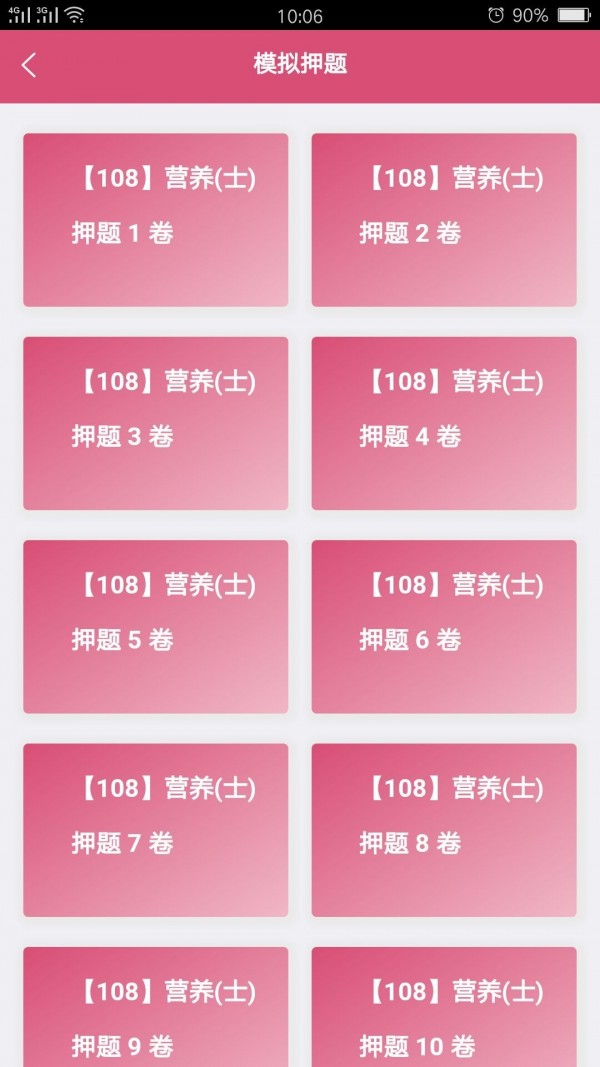Tap the 押题 7 卷 card
This screenshot has width=600, height=1067.
click(155, 829)
